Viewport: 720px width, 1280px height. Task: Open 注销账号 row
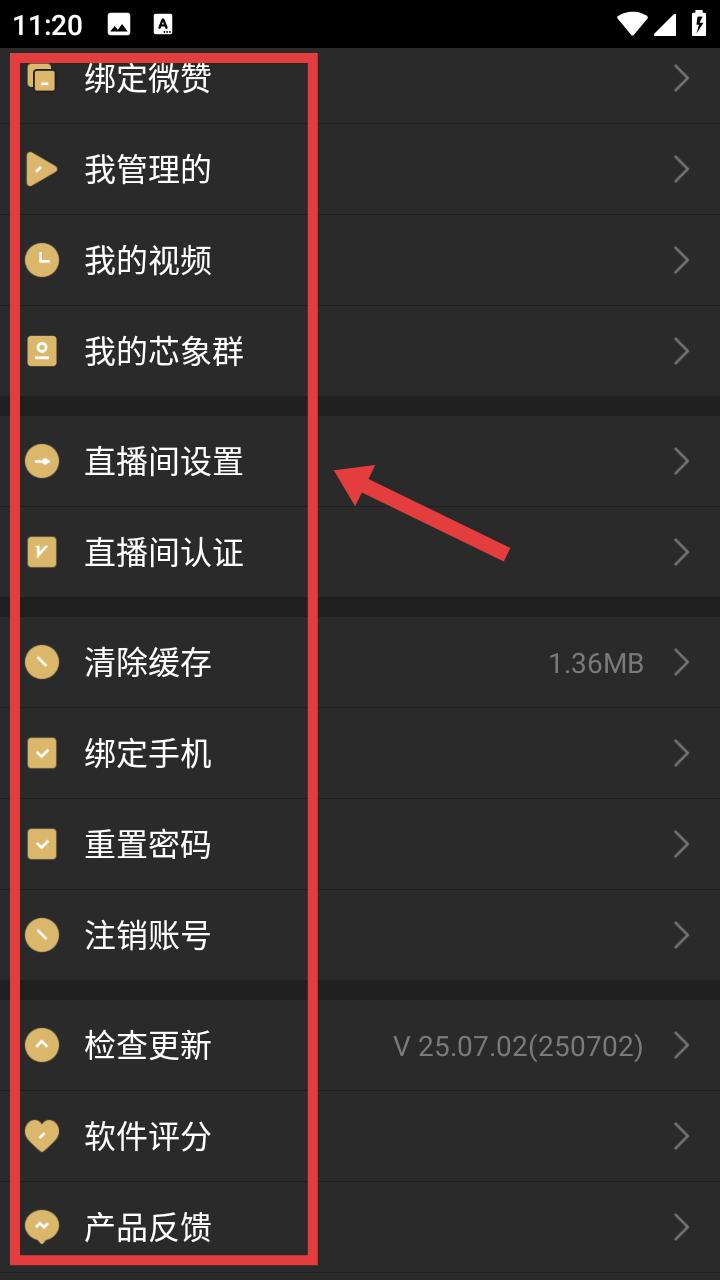pyautogui.click(x=360, y=935)
